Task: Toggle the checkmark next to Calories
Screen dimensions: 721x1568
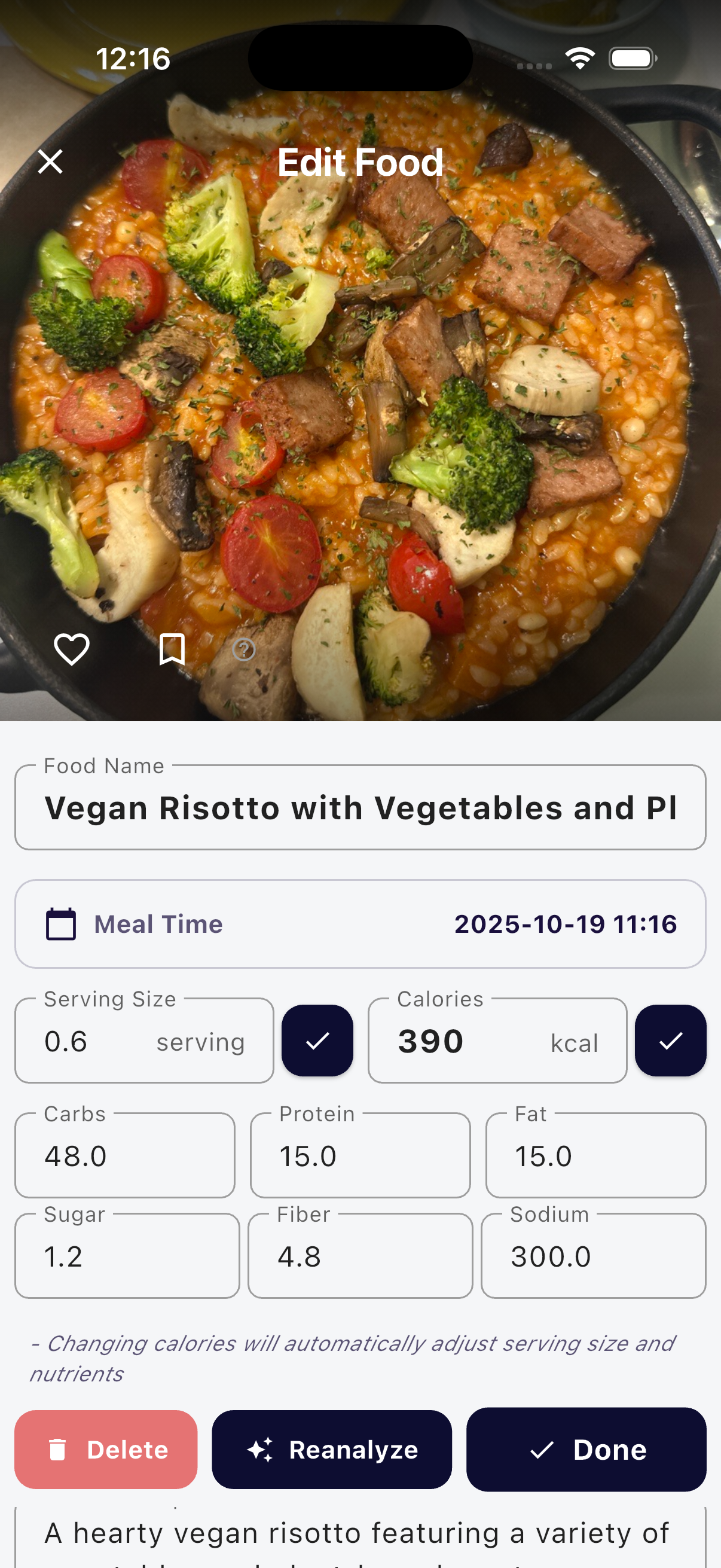Action: (x=671, y=1041)
